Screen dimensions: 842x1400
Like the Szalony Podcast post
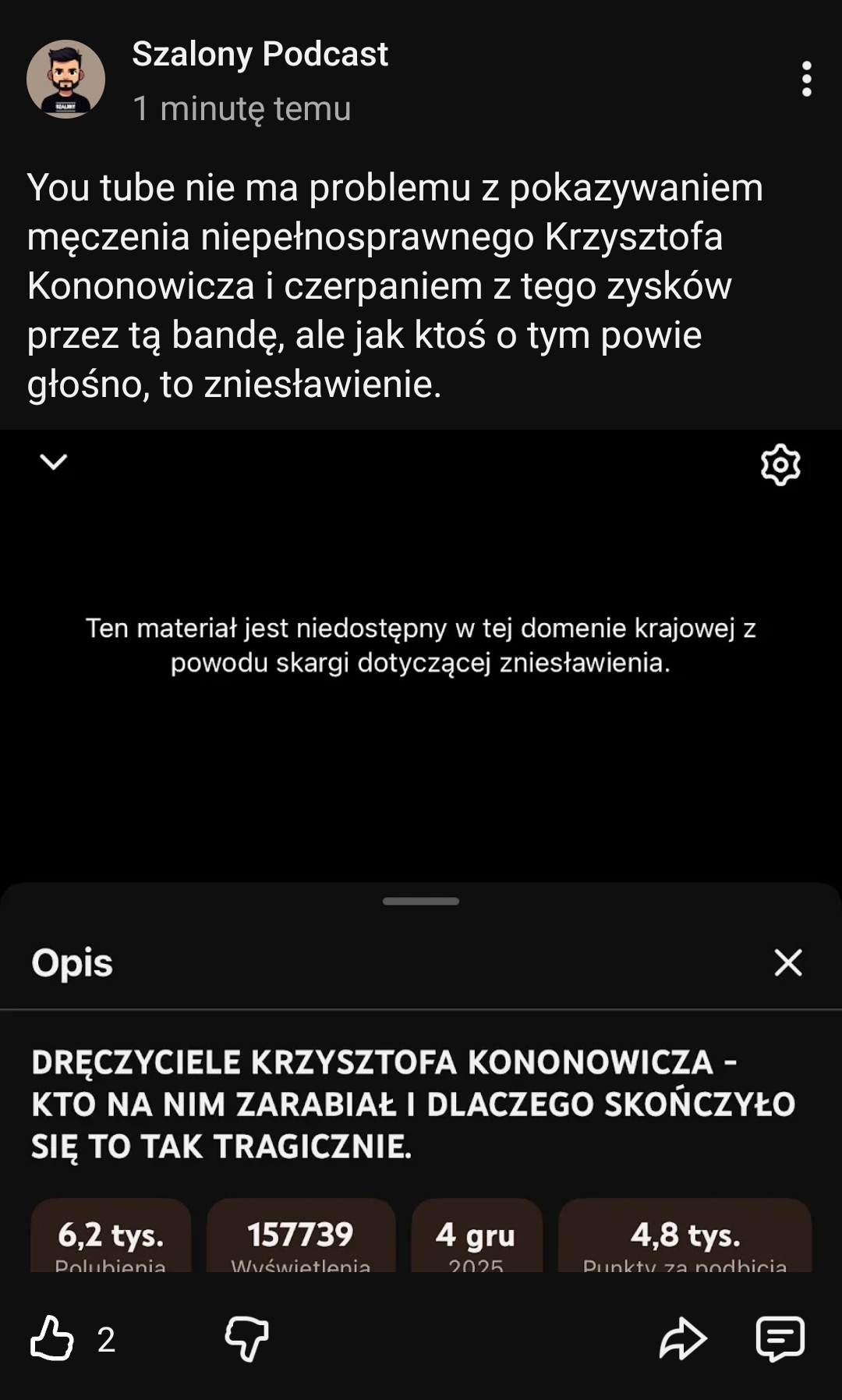(52, 1338)
